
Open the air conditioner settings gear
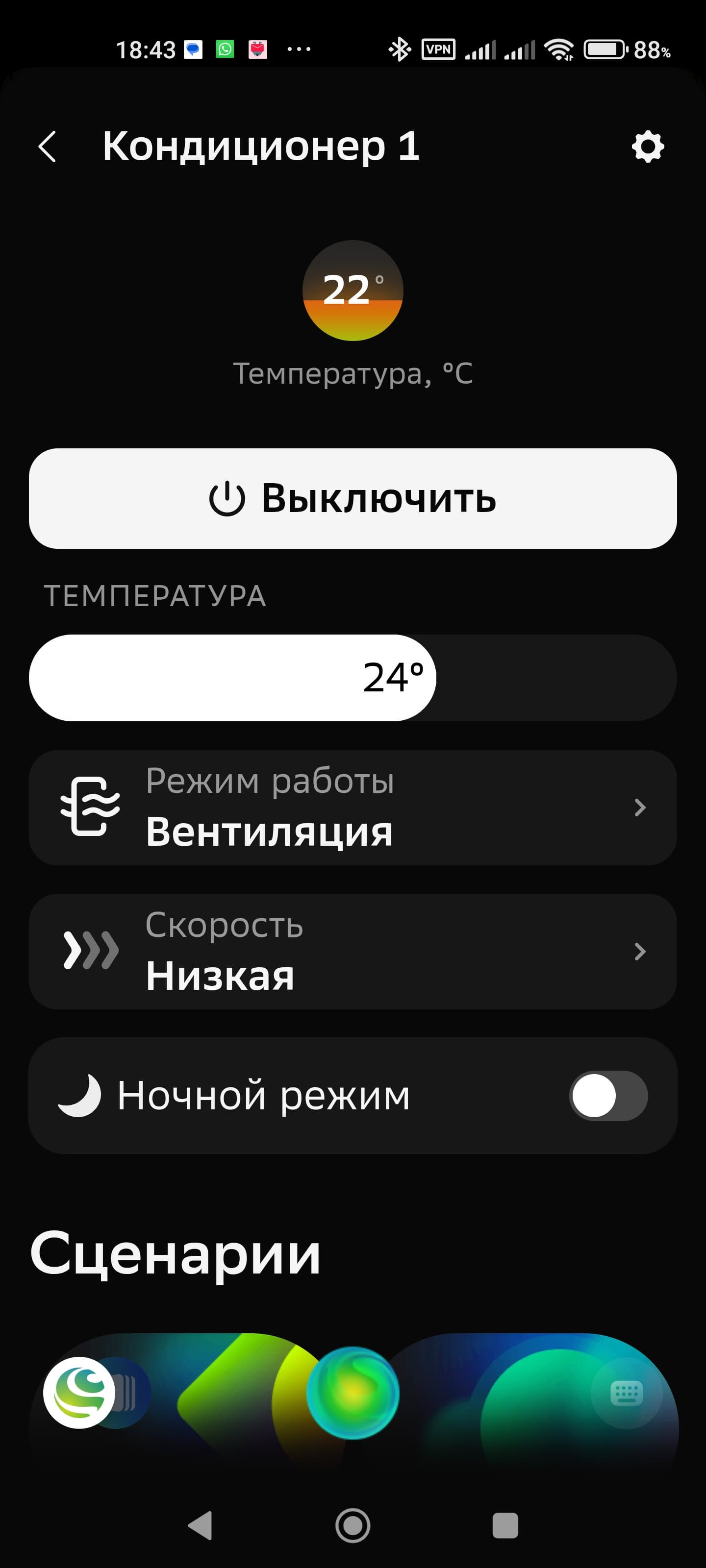point(648,147)
